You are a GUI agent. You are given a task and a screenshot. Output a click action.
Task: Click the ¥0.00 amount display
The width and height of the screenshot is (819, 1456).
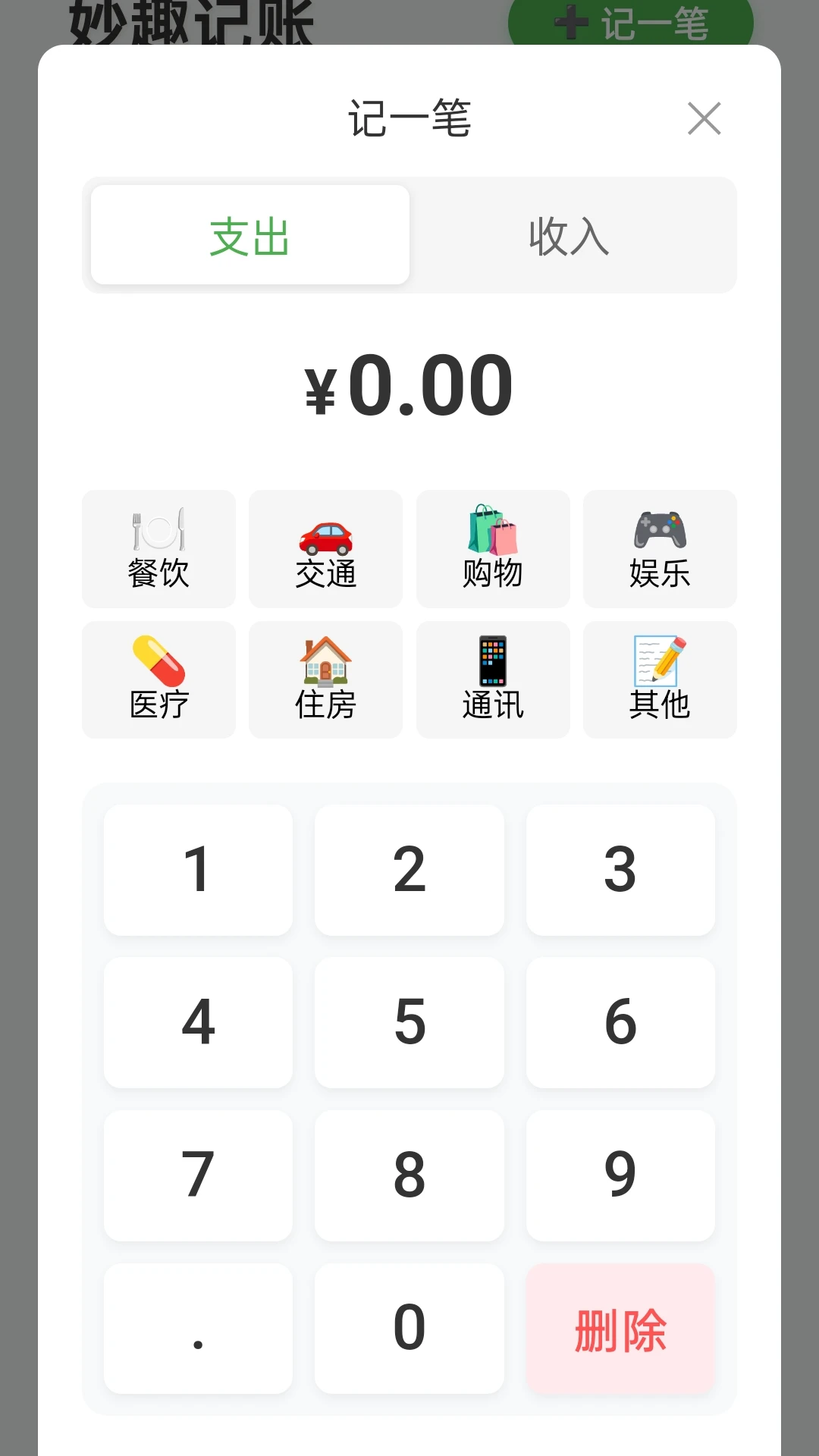409,385
